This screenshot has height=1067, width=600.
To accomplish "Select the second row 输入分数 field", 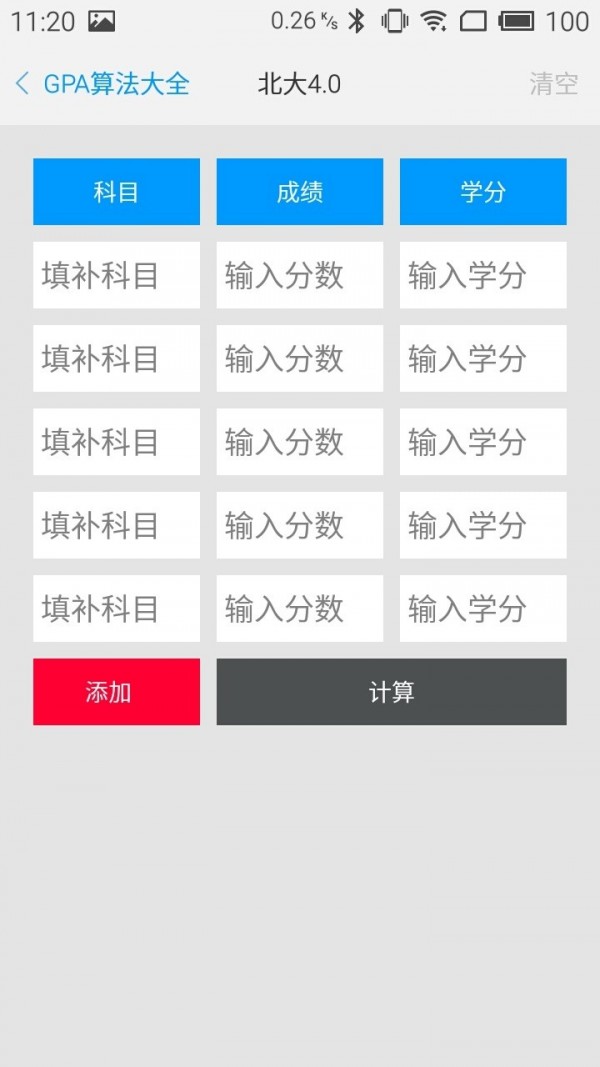I will (x=299, y=358).
